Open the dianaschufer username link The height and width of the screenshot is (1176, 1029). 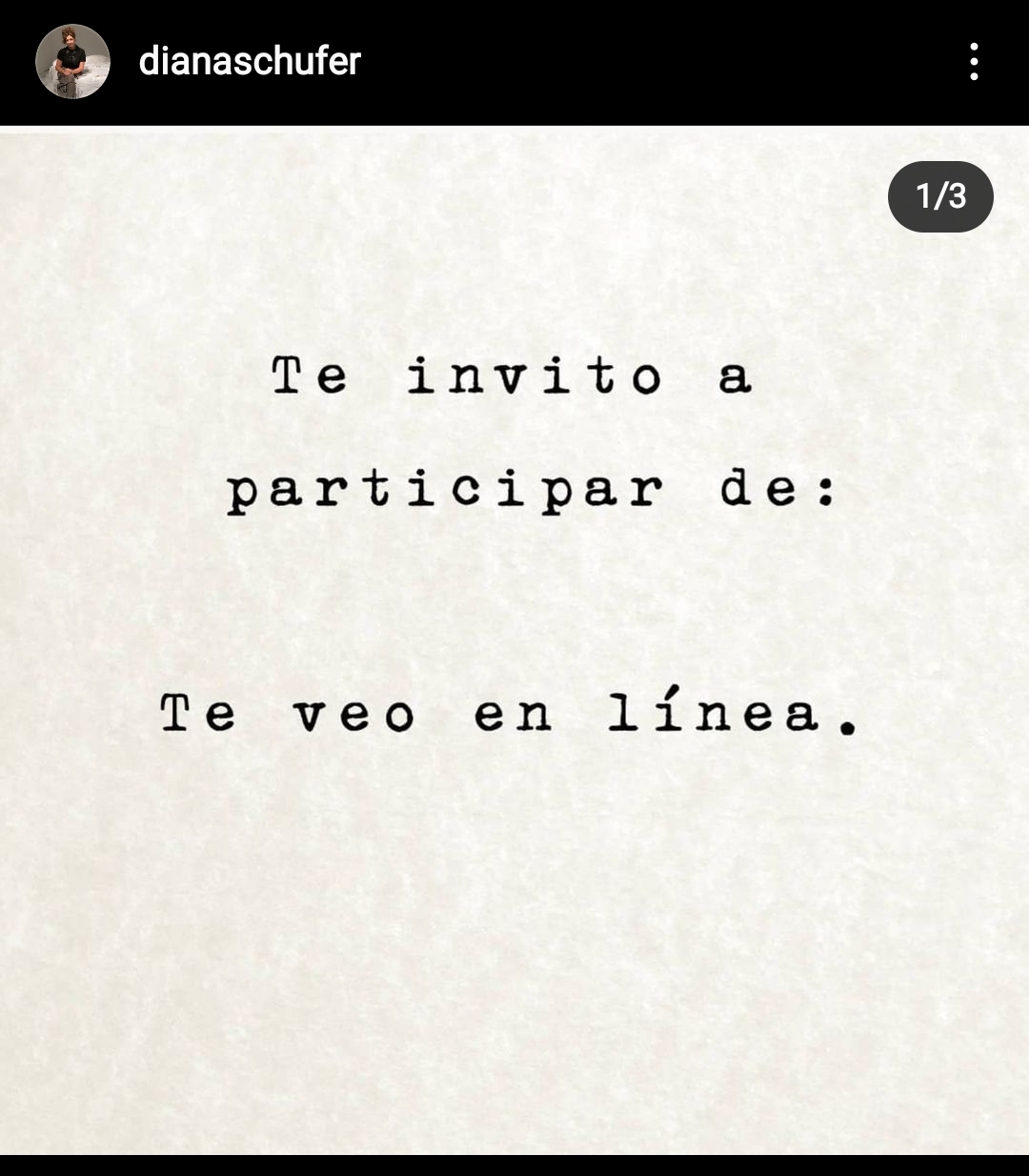[x=250, y=62]
